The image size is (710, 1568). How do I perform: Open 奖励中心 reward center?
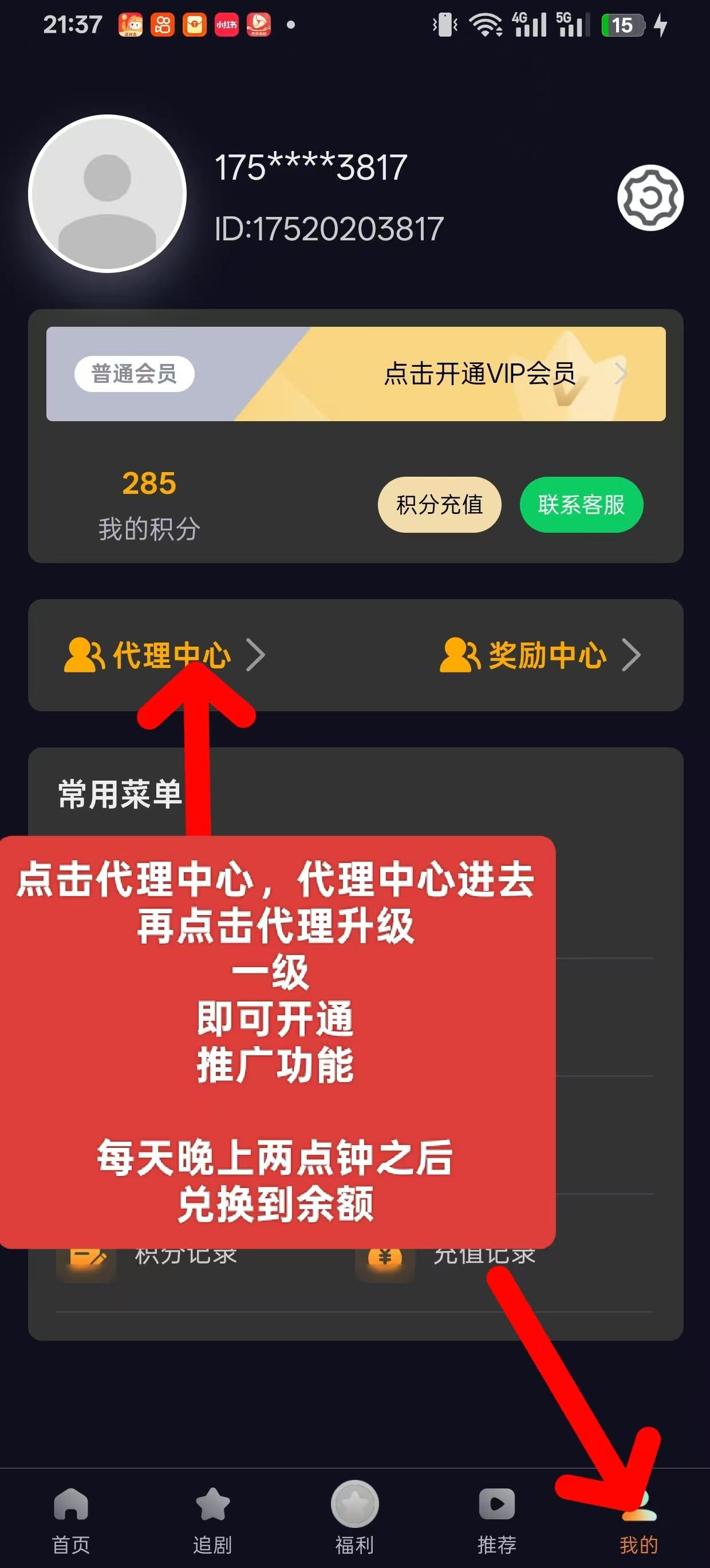click(540, 655)
